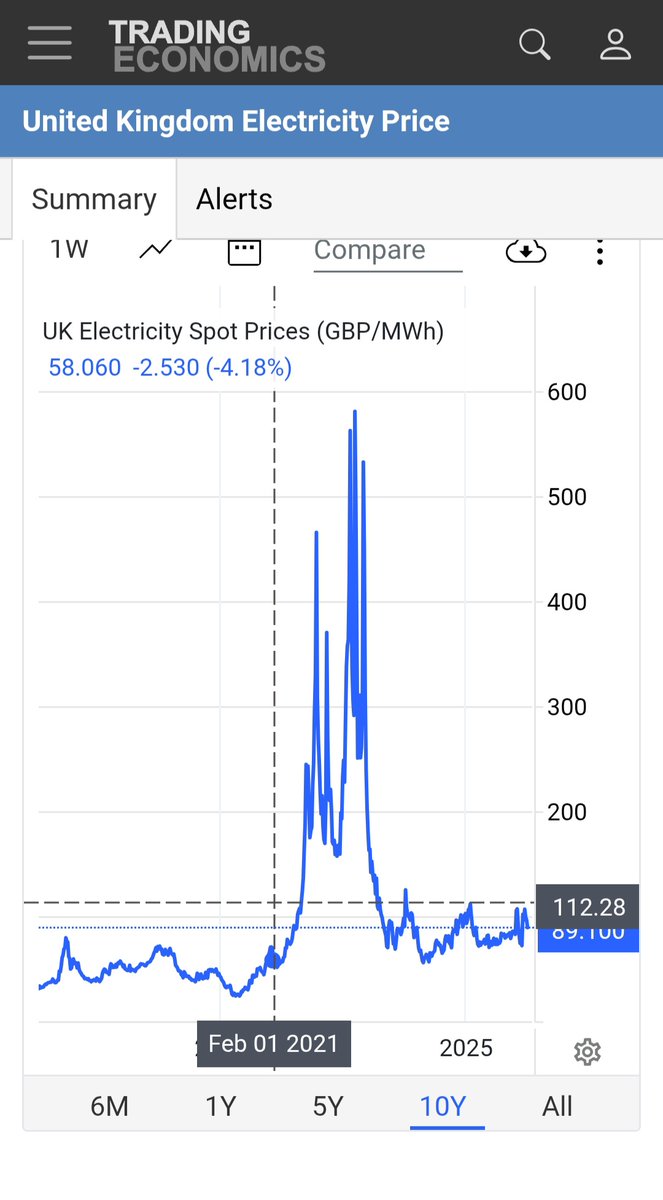
Task: Open the site search
Action: pyautogui.click(x=535, y=44)
